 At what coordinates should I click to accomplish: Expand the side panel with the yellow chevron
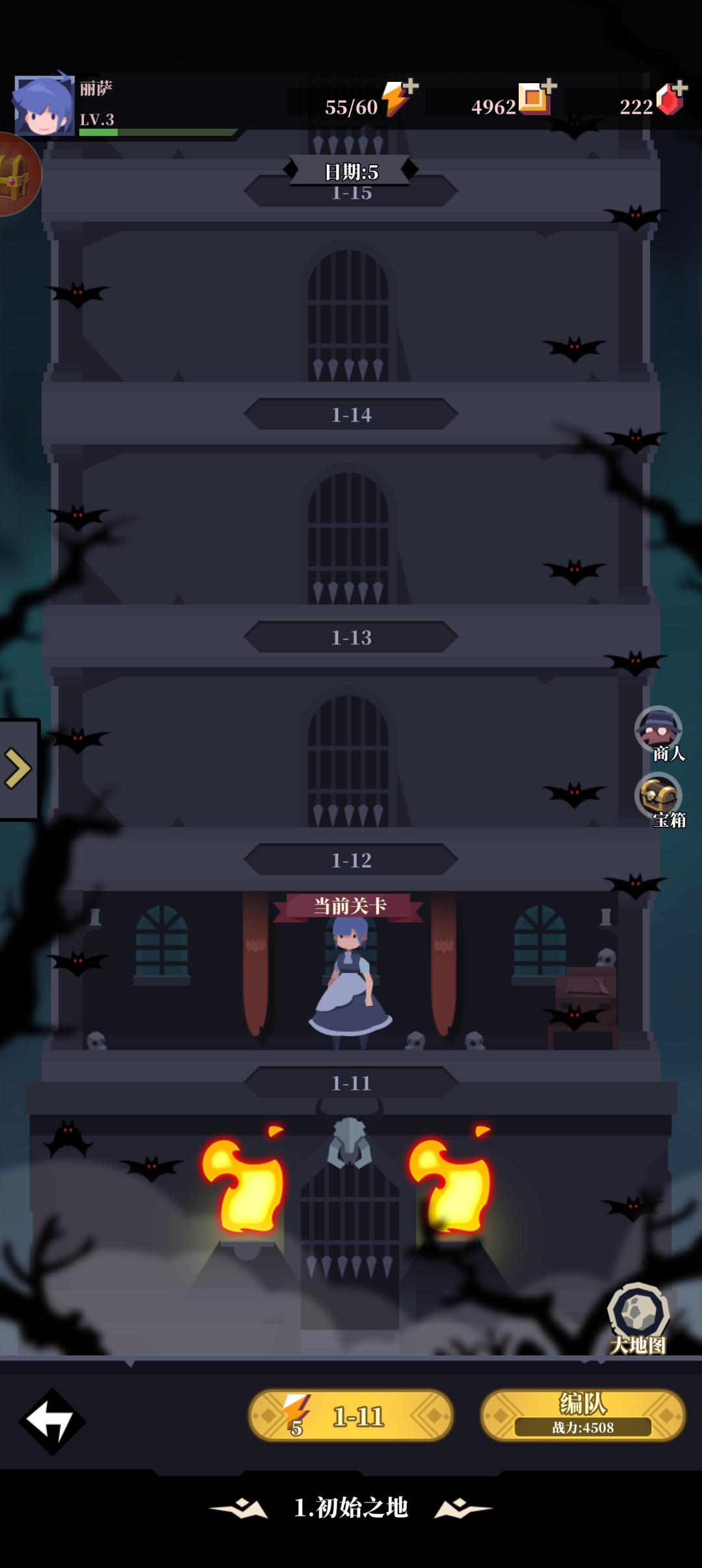click(18, 769)
